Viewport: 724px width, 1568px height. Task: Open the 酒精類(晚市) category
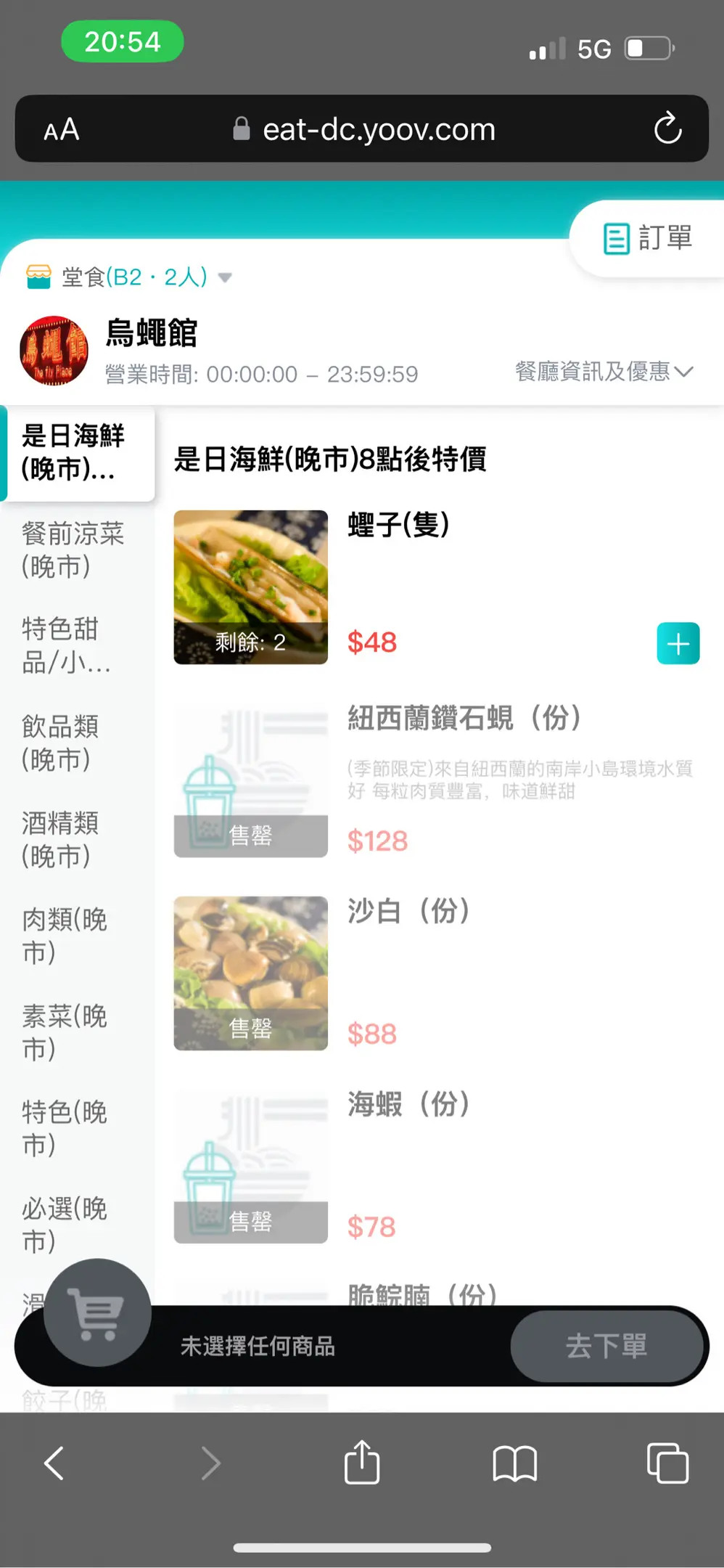point(60,839)
